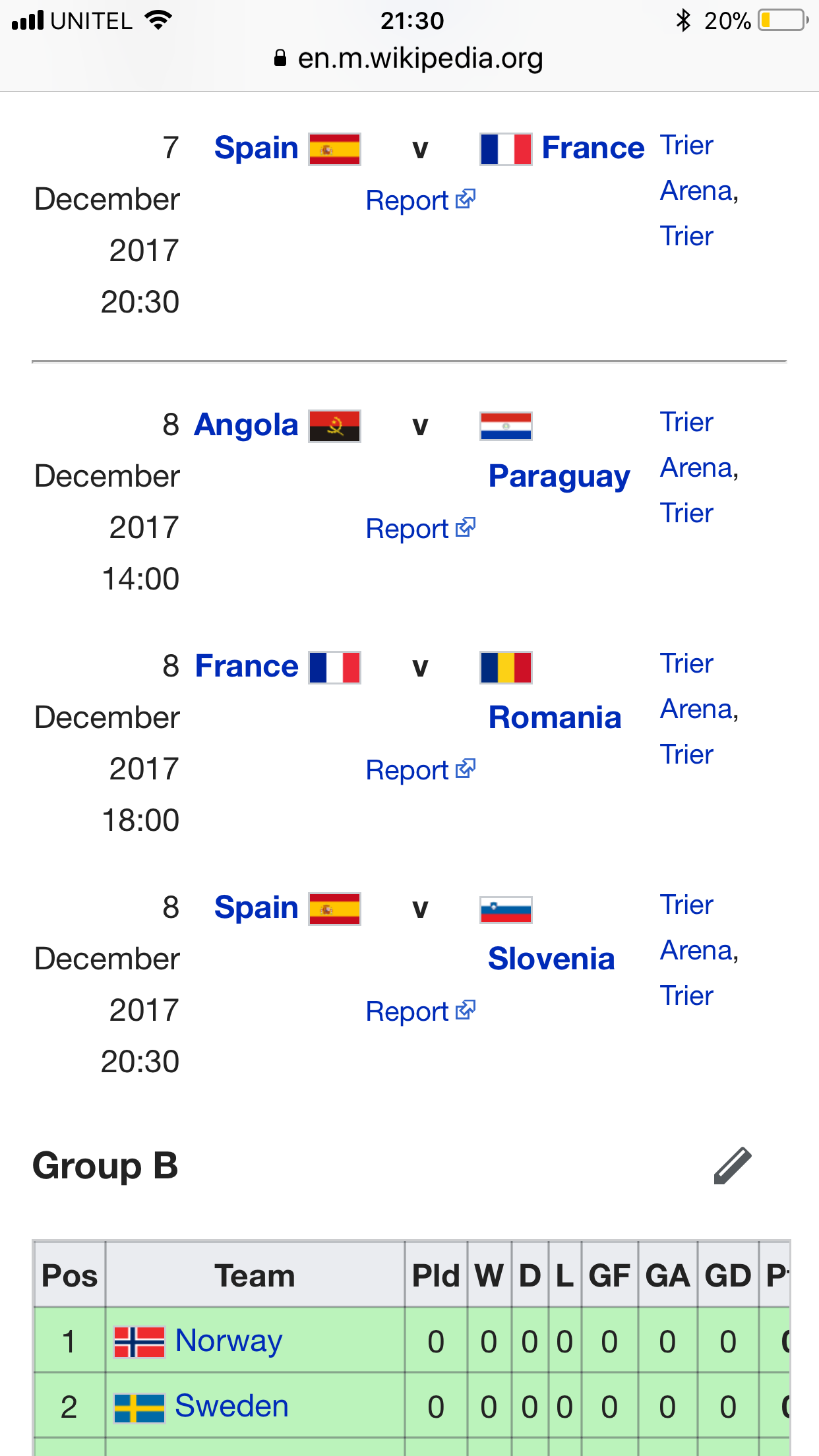The image size is (819, 1456).
Task: Open the Slovenia team link
Action: coord(551,959)
